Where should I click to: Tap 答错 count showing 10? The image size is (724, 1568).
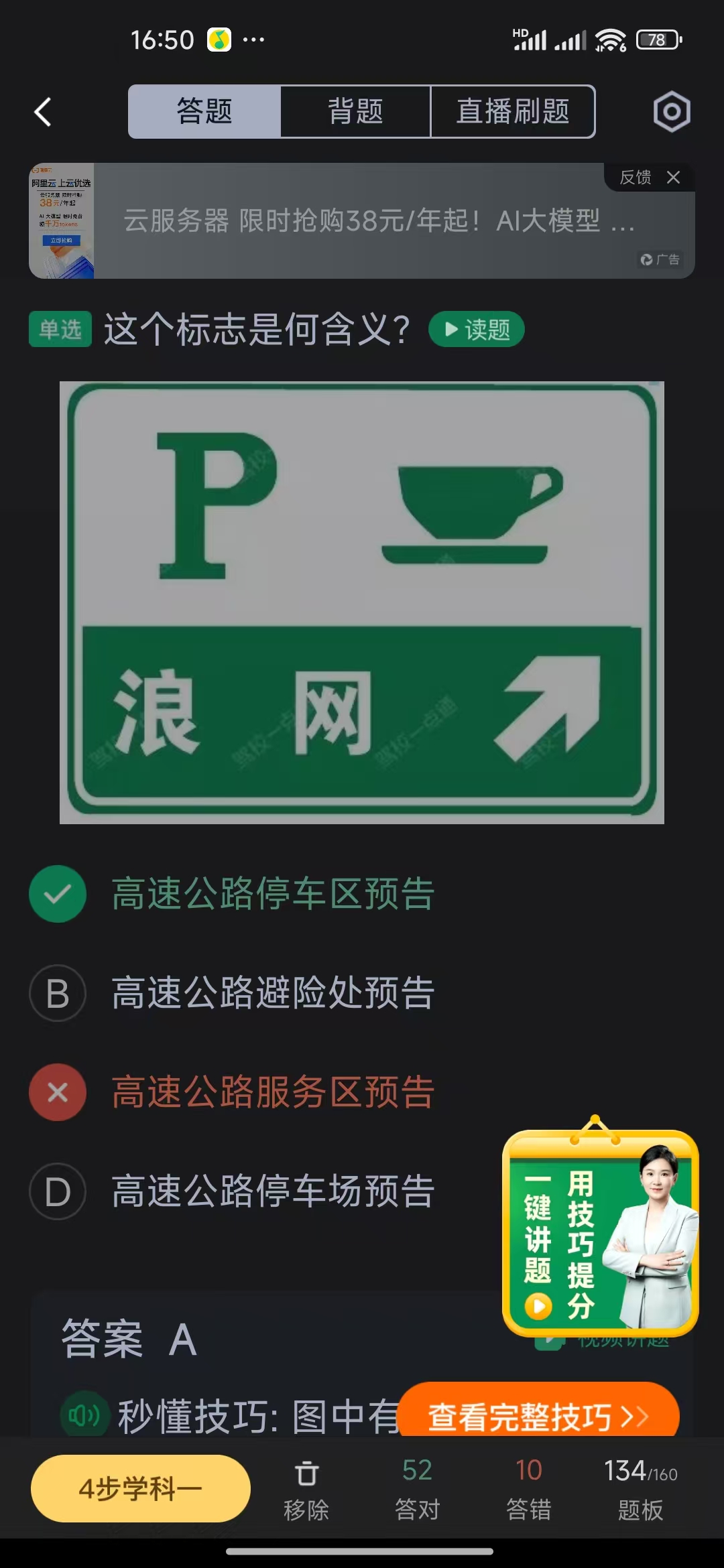click(529, 1488)
